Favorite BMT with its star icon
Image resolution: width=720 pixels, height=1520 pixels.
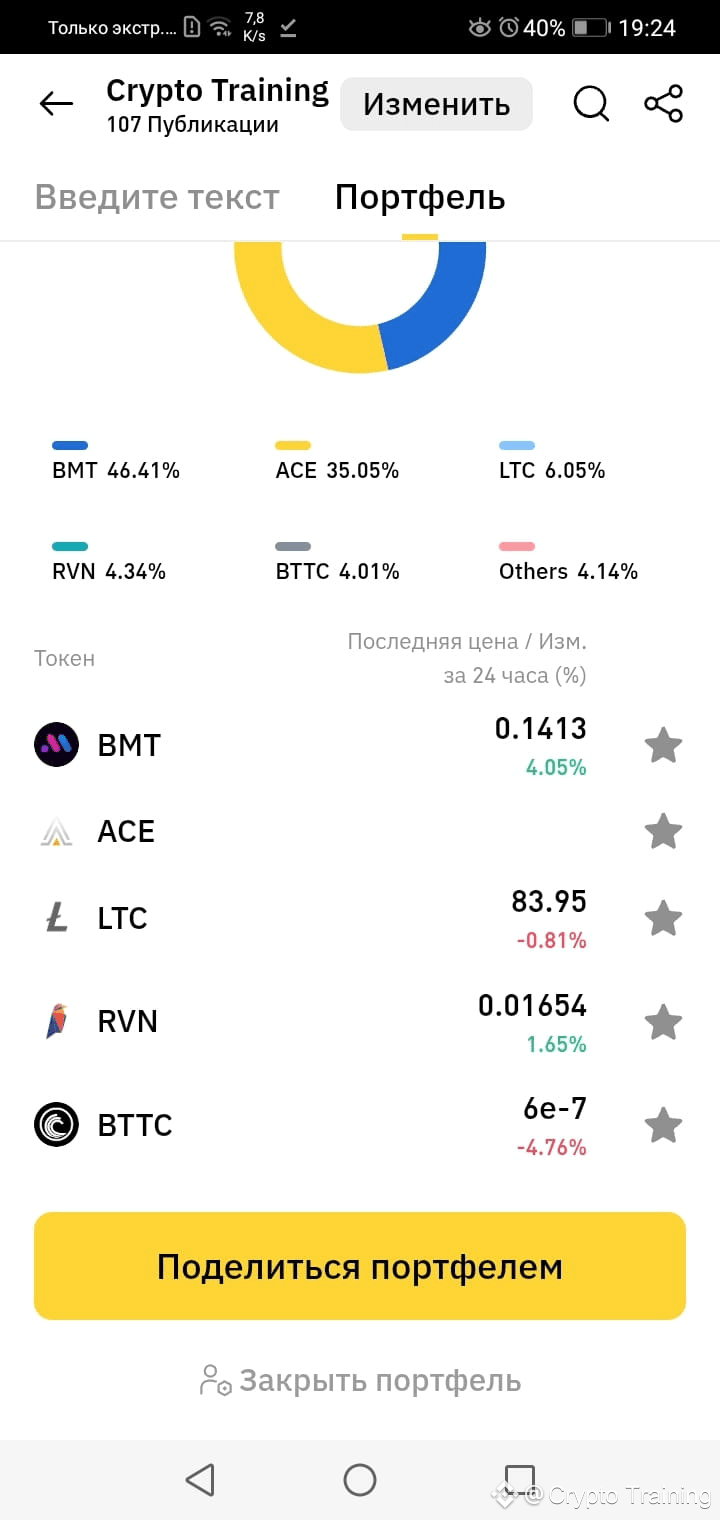click(x=663, y=746)
